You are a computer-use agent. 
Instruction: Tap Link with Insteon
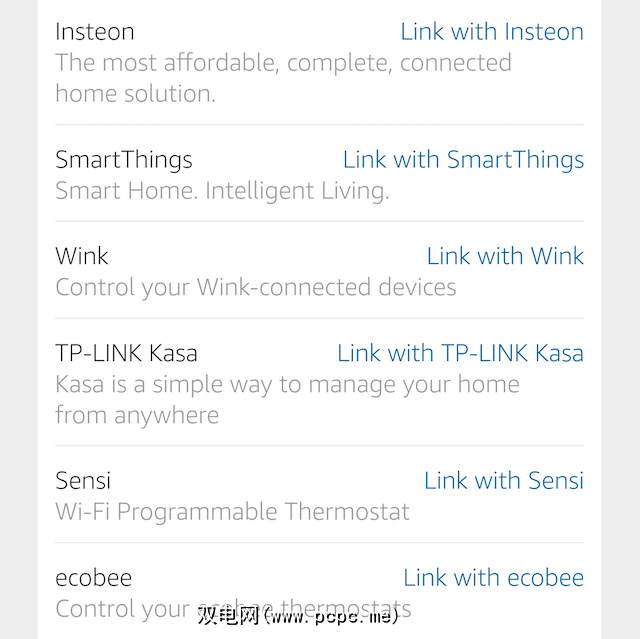[x=491, y=32]
